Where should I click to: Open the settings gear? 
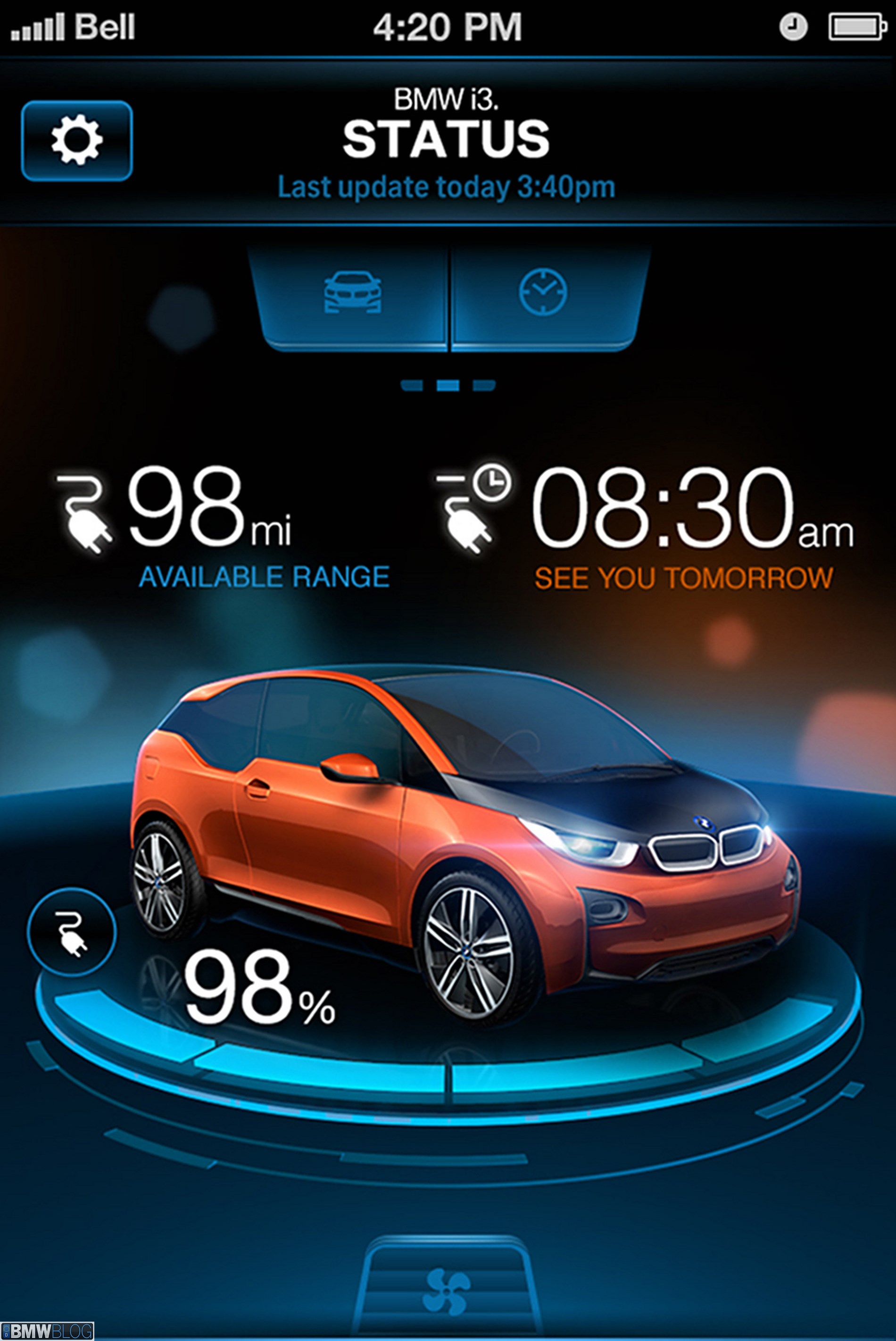click(77, 141)
